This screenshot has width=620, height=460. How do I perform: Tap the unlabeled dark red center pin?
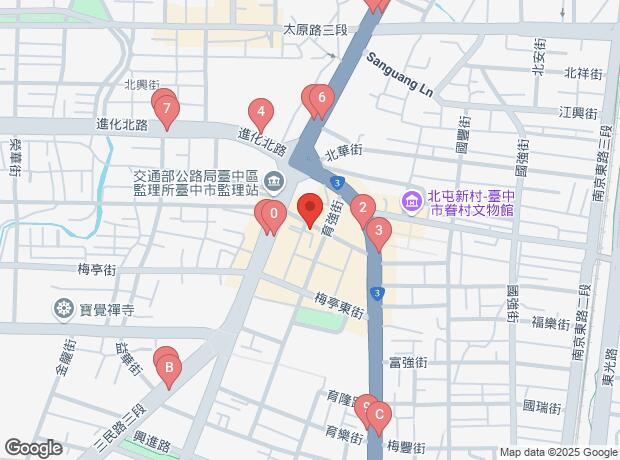pos(310,210)
